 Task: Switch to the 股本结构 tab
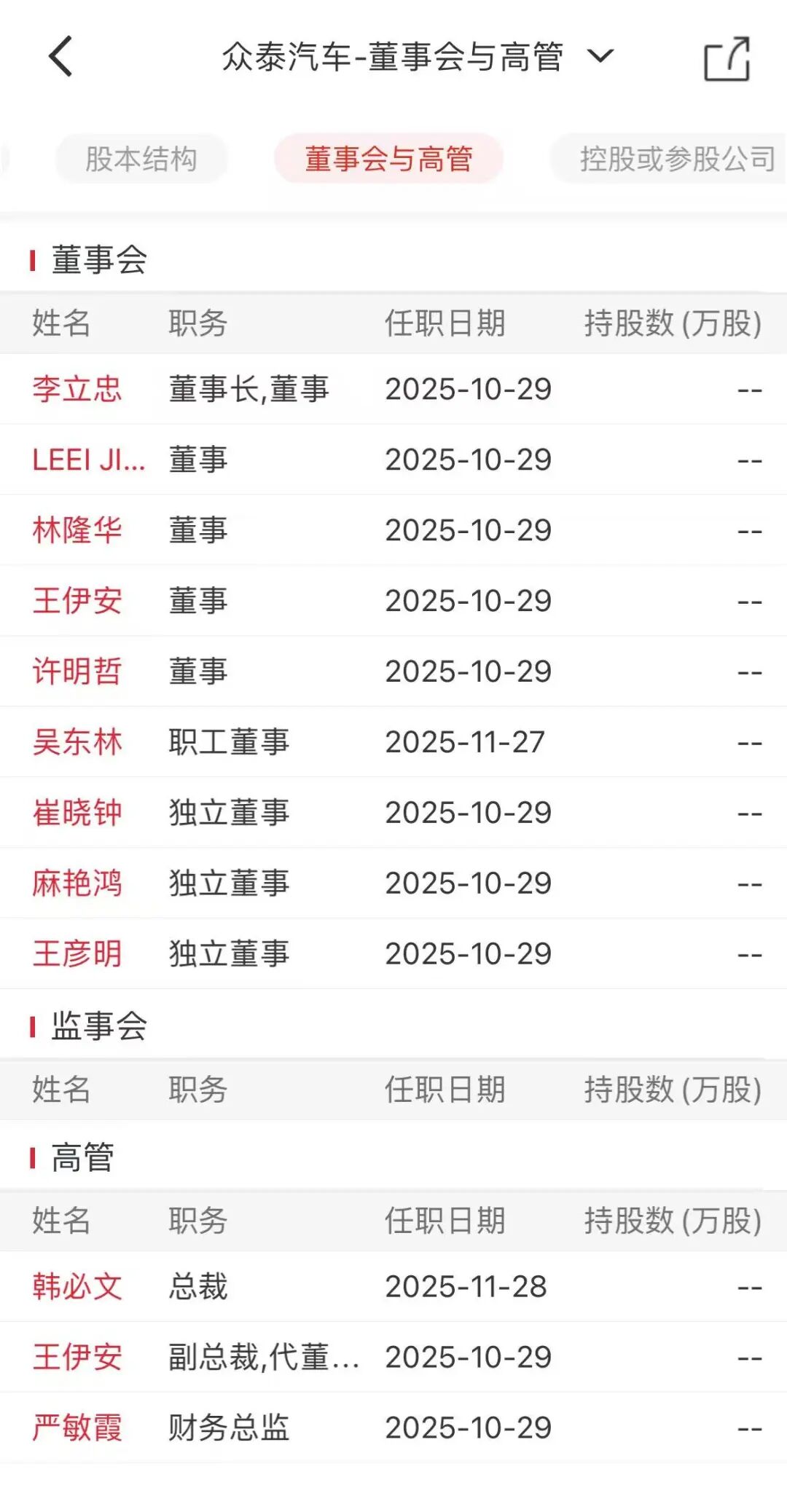[x=141, y=156]
